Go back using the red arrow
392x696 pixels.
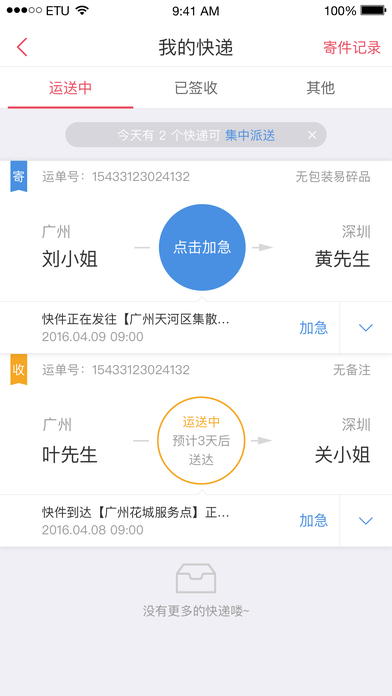(x=22, y=47)
